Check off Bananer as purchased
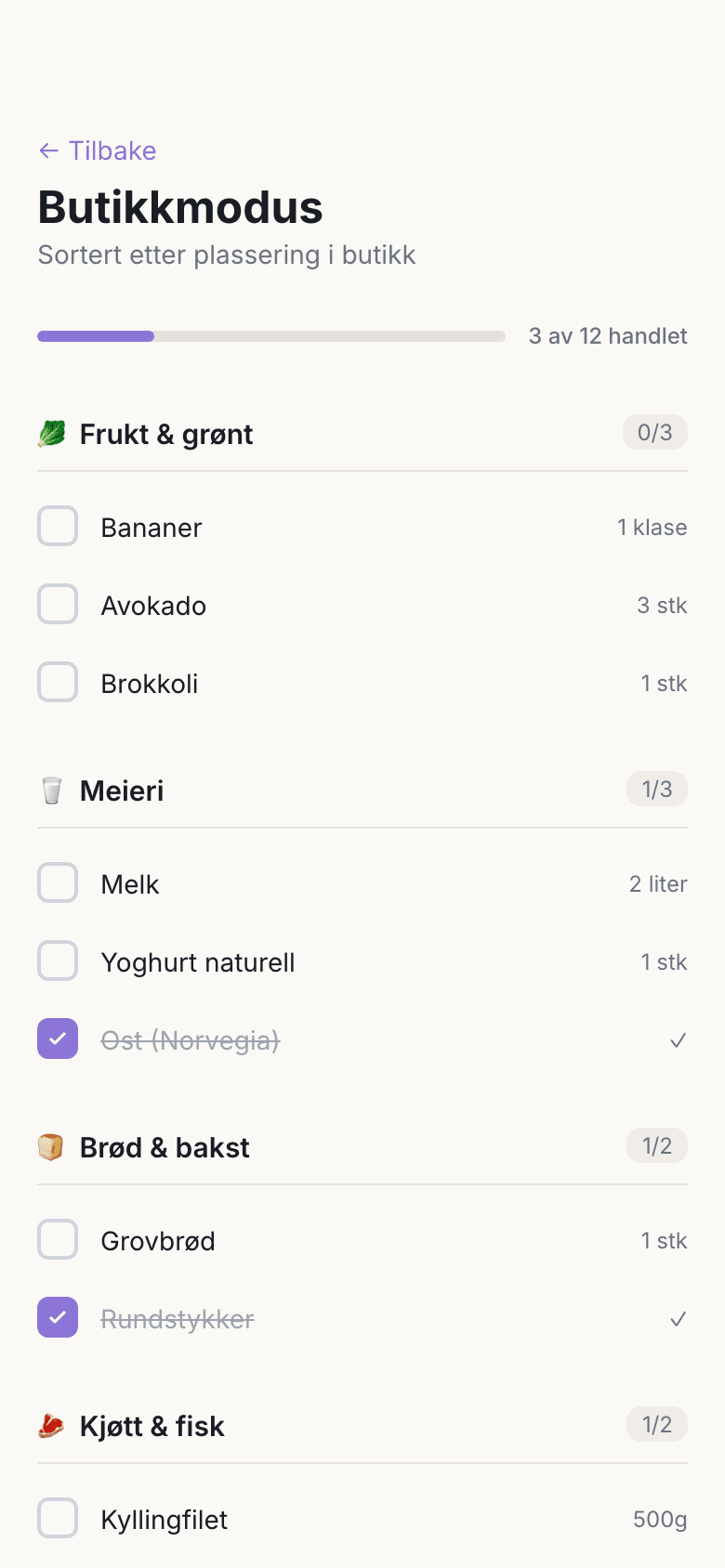This screenshot has height=1568, width=725. coord(58,526)
